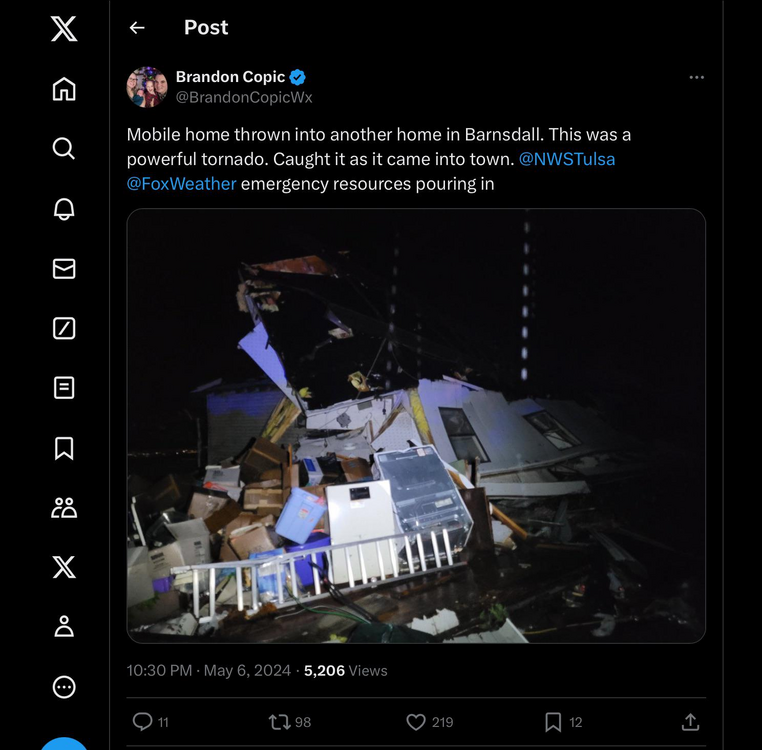Viewport: 762px width, 750px height.
Task: Open the post's three-dot overflow menu
Action: point(697,77)
